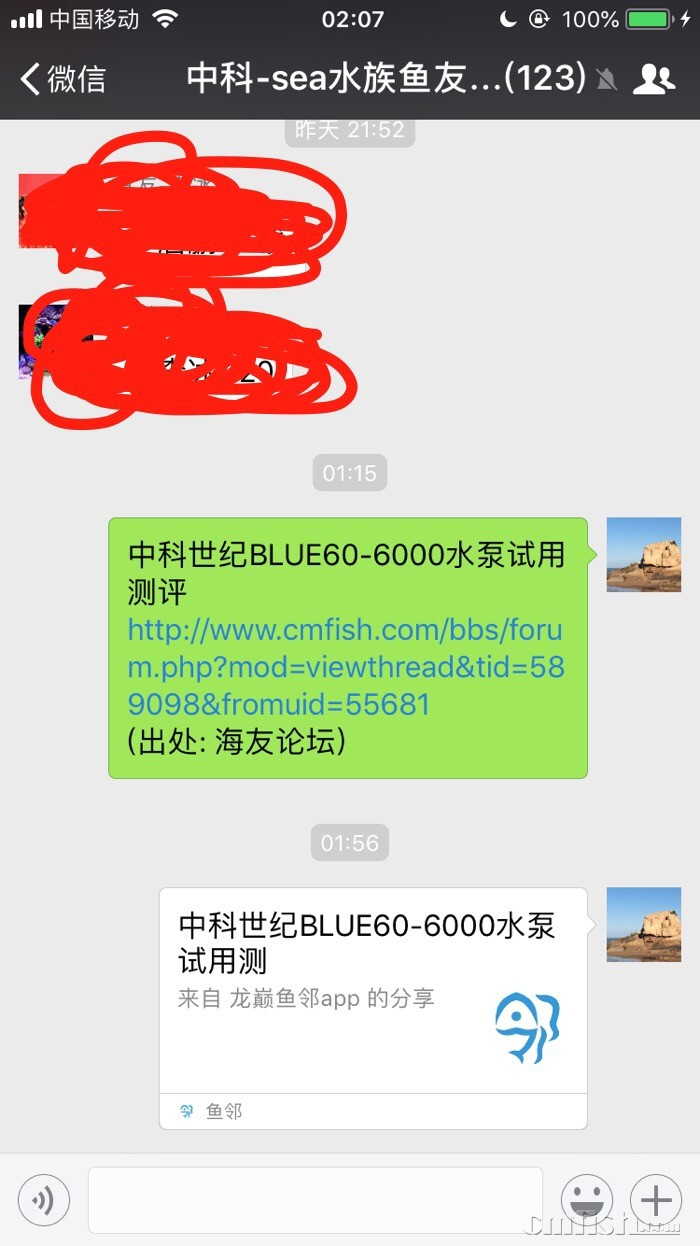Focus the message text field
This screenshot has height=1246, width=700.
315,1200
